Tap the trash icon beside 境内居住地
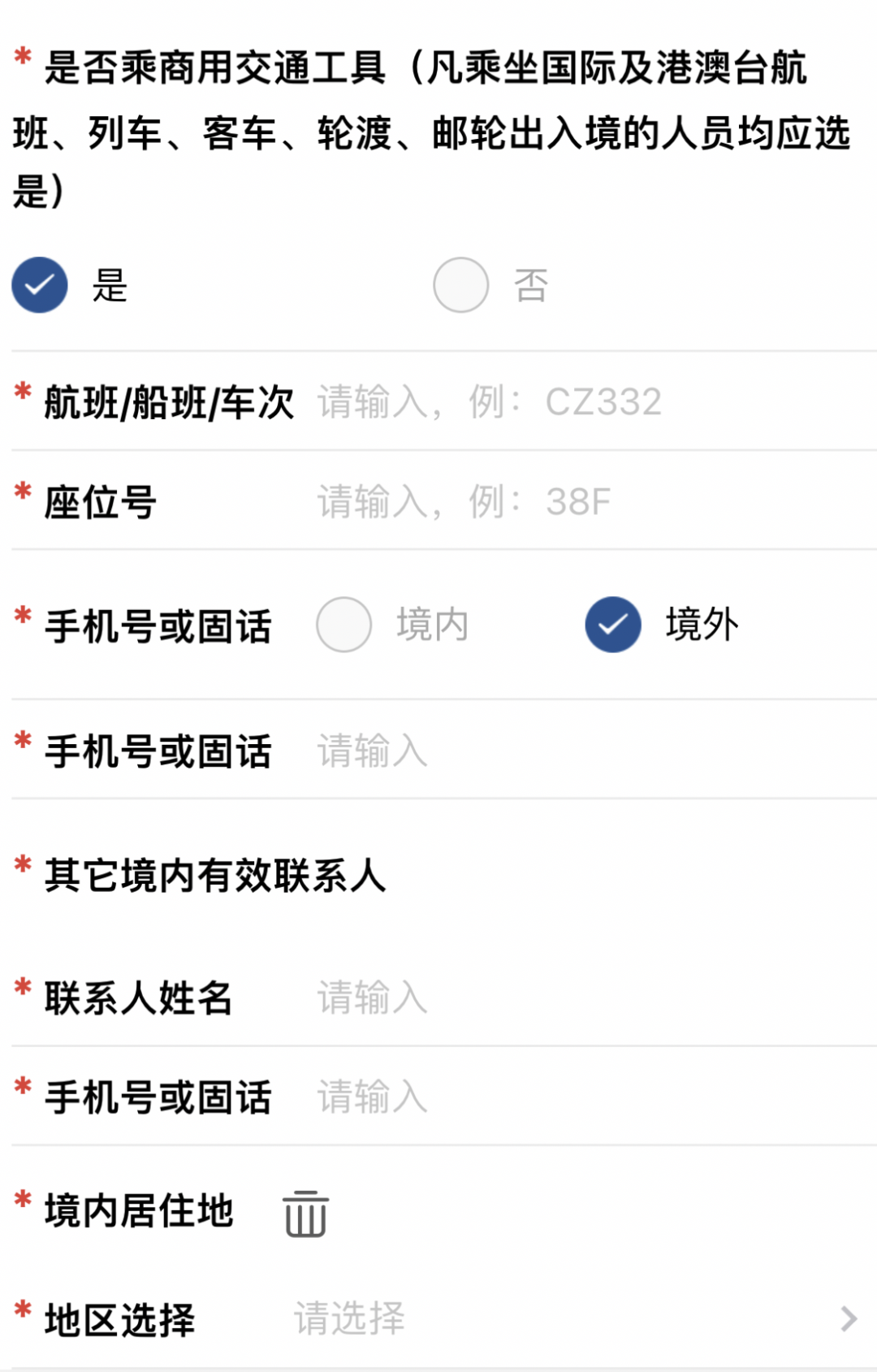This screenshot has height=1372, width=877. click(x=306, y=1212)
